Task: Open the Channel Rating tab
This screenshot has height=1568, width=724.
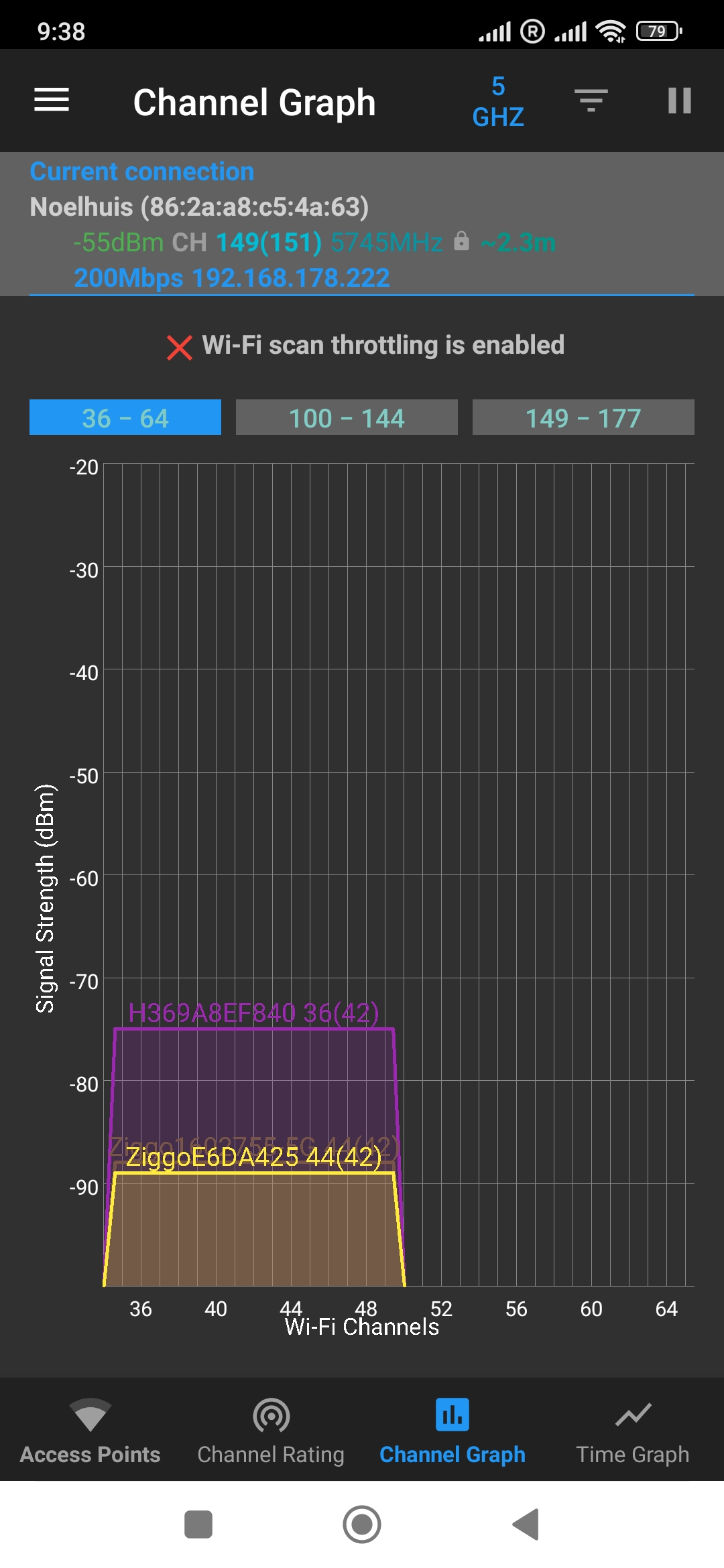Action: point(271,1431)
